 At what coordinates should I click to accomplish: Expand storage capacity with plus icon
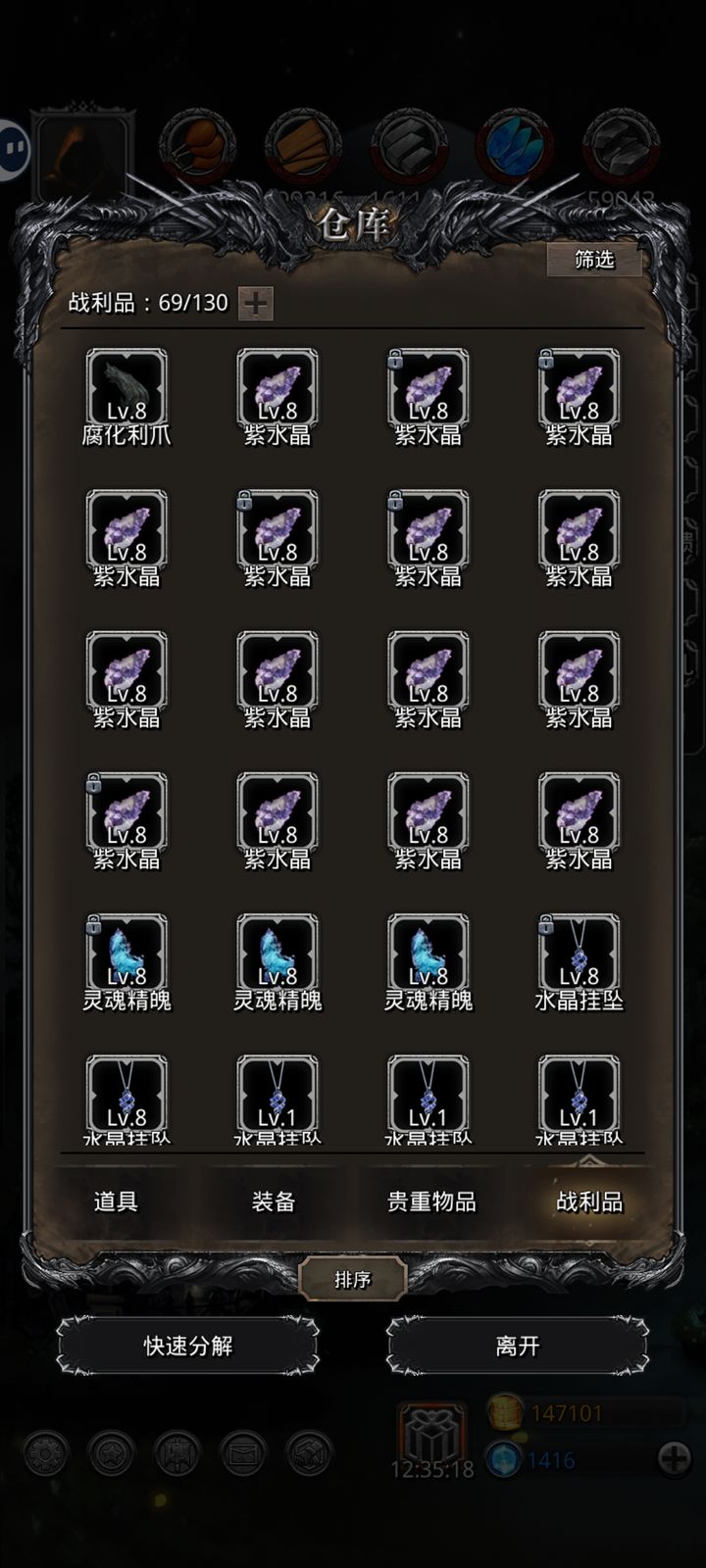tap(255, 303)
